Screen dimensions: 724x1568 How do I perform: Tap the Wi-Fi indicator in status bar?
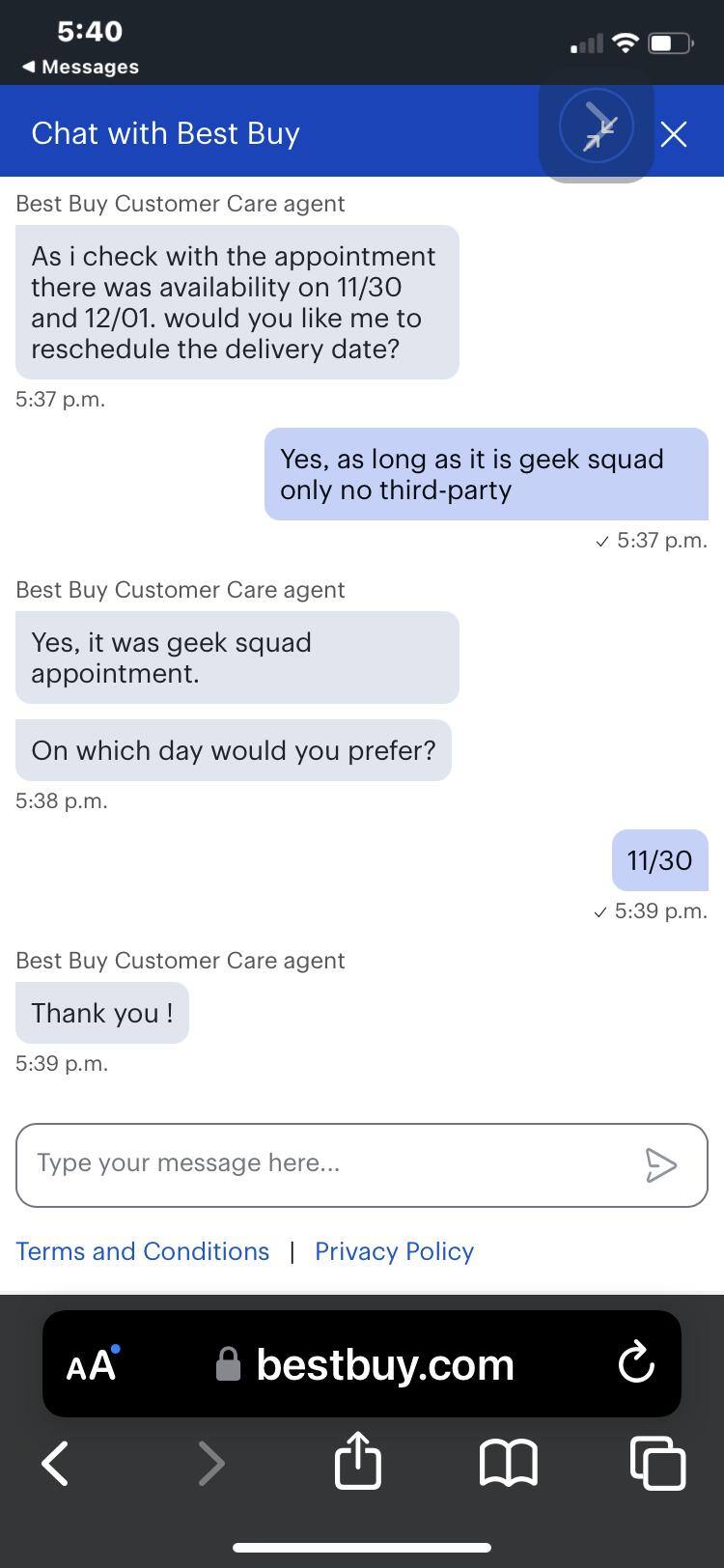click(626, 42)
